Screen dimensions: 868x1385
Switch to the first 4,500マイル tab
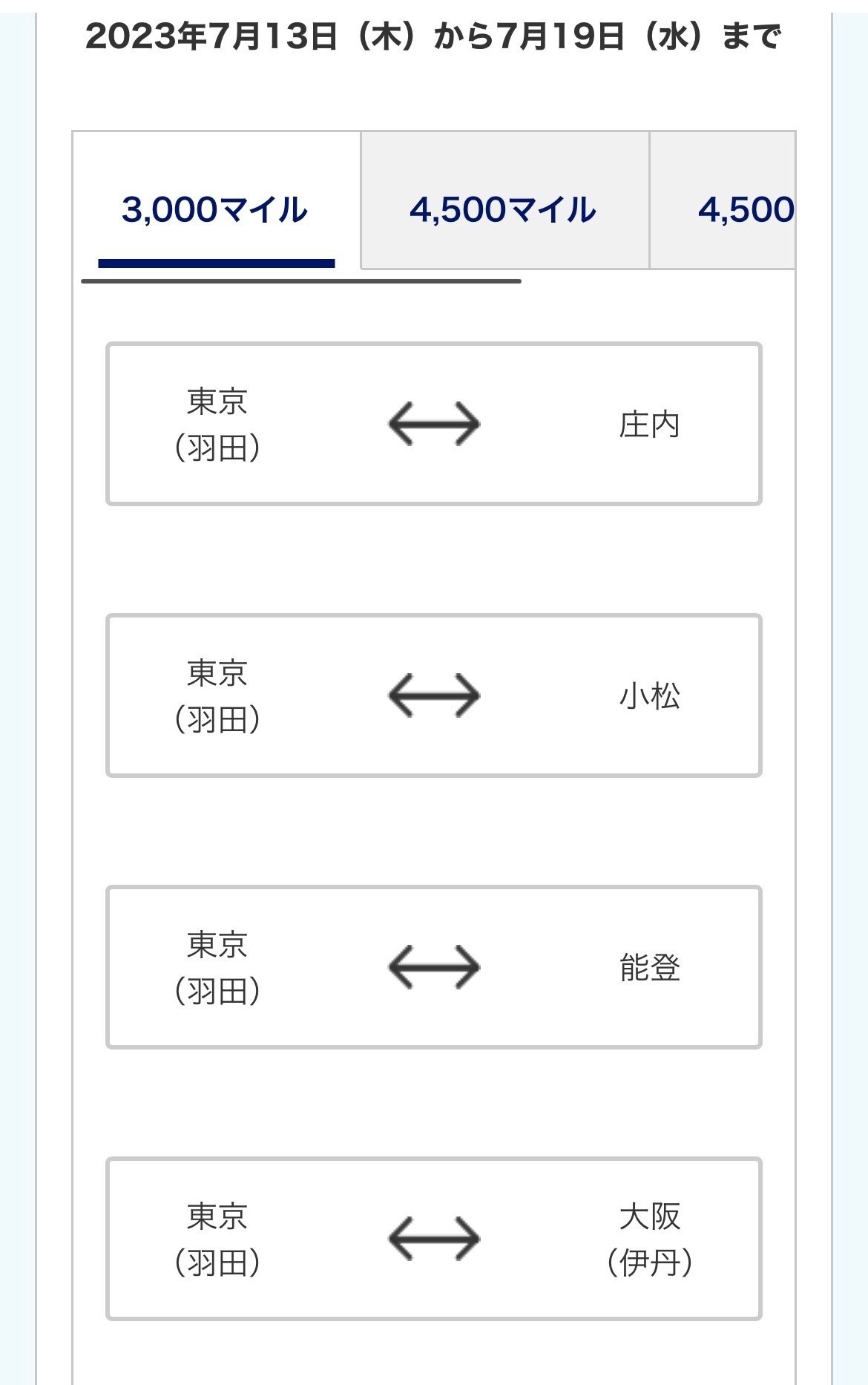tap(504, 209)
